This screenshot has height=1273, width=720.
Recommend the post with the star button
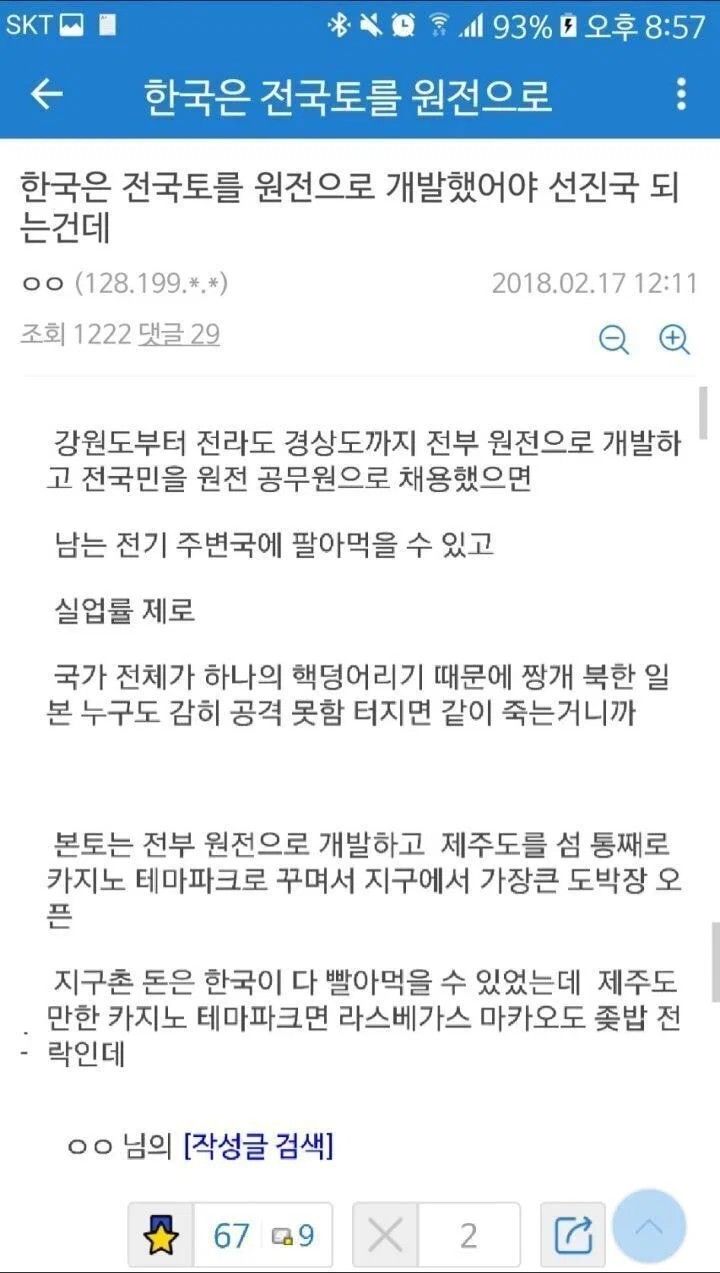pyautogui.click(x=160, y=1236)
